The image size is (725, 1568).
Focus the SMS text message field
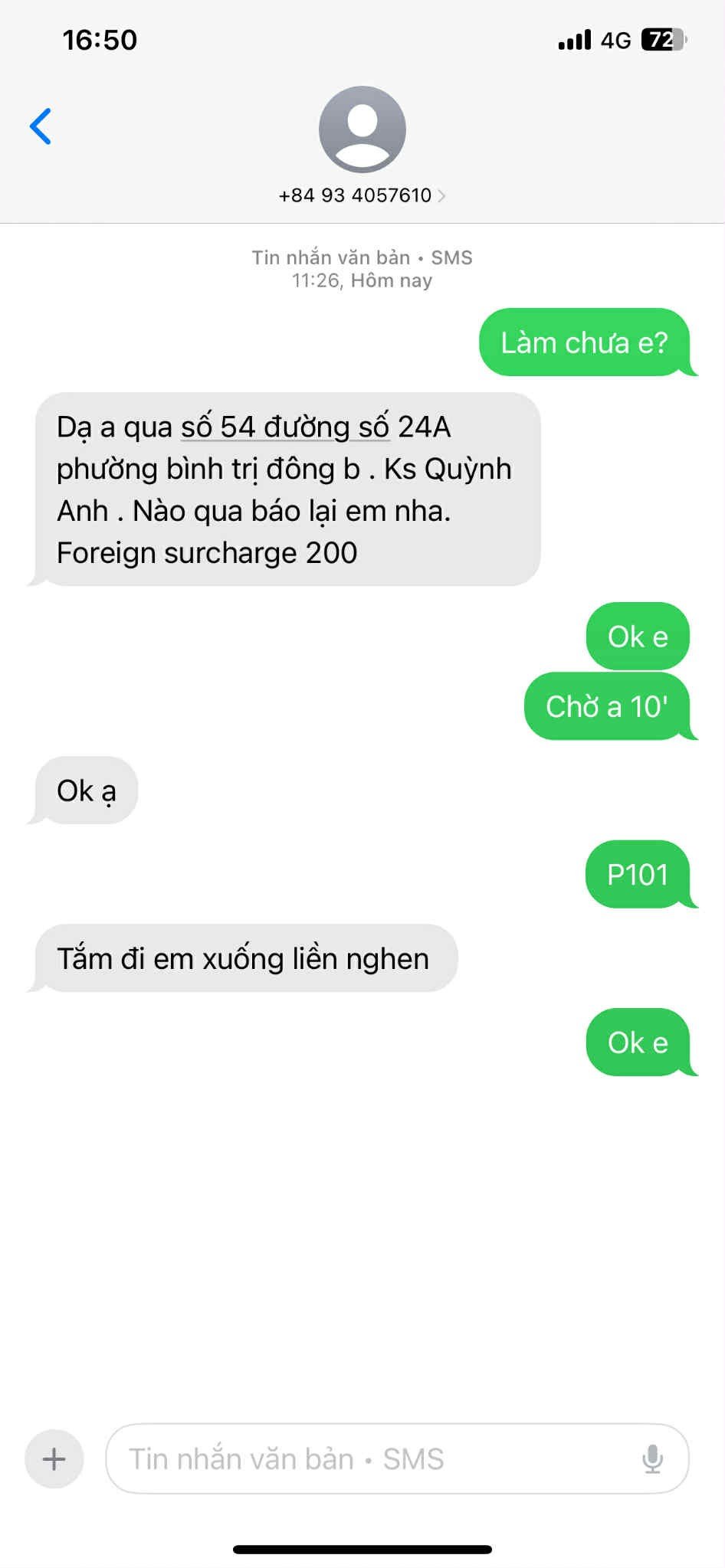pyautogui.click(x=376, y=1458)
